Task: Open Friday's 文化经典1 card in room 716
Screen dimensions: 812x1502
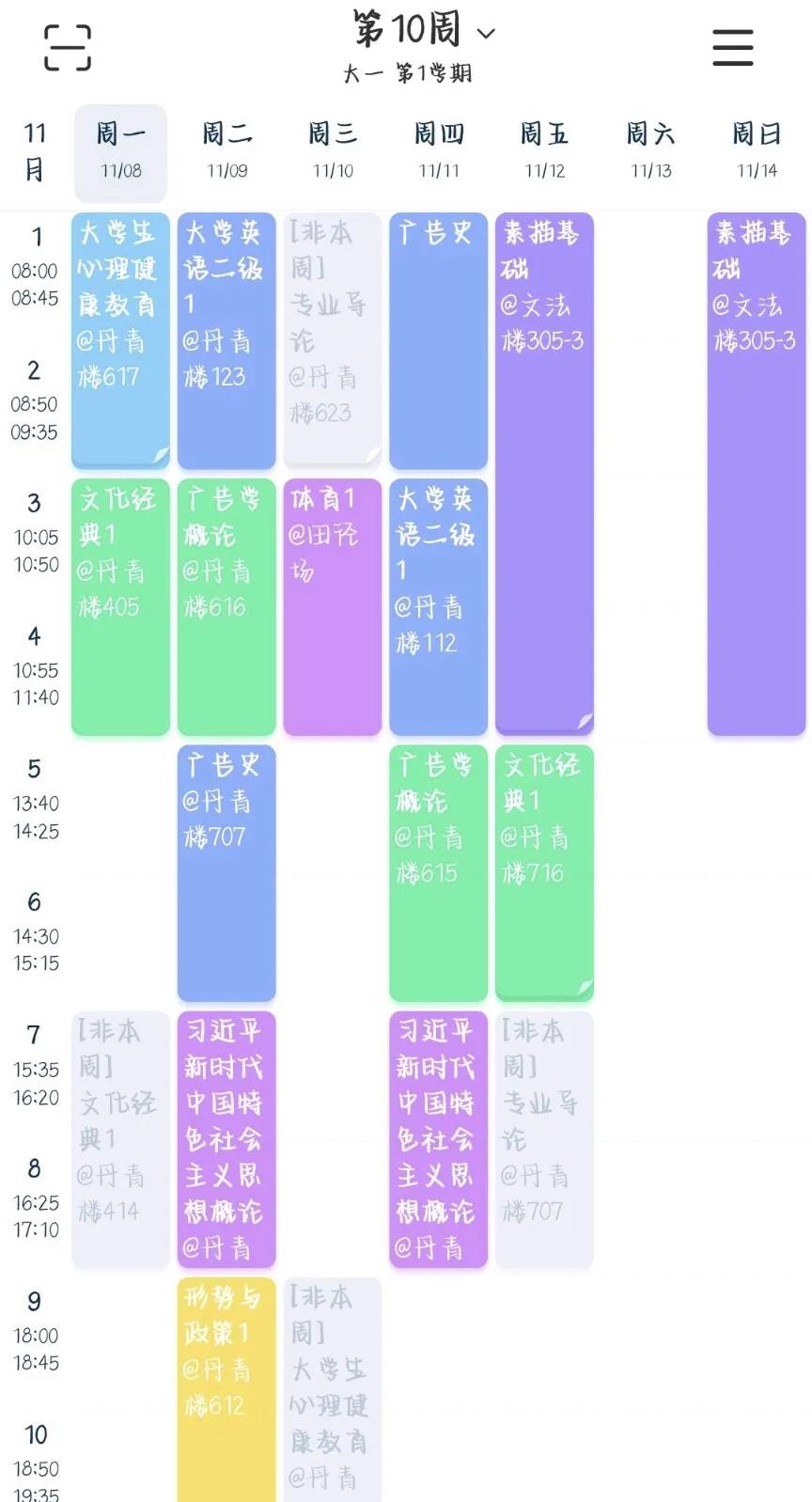Action: [545, 873]
